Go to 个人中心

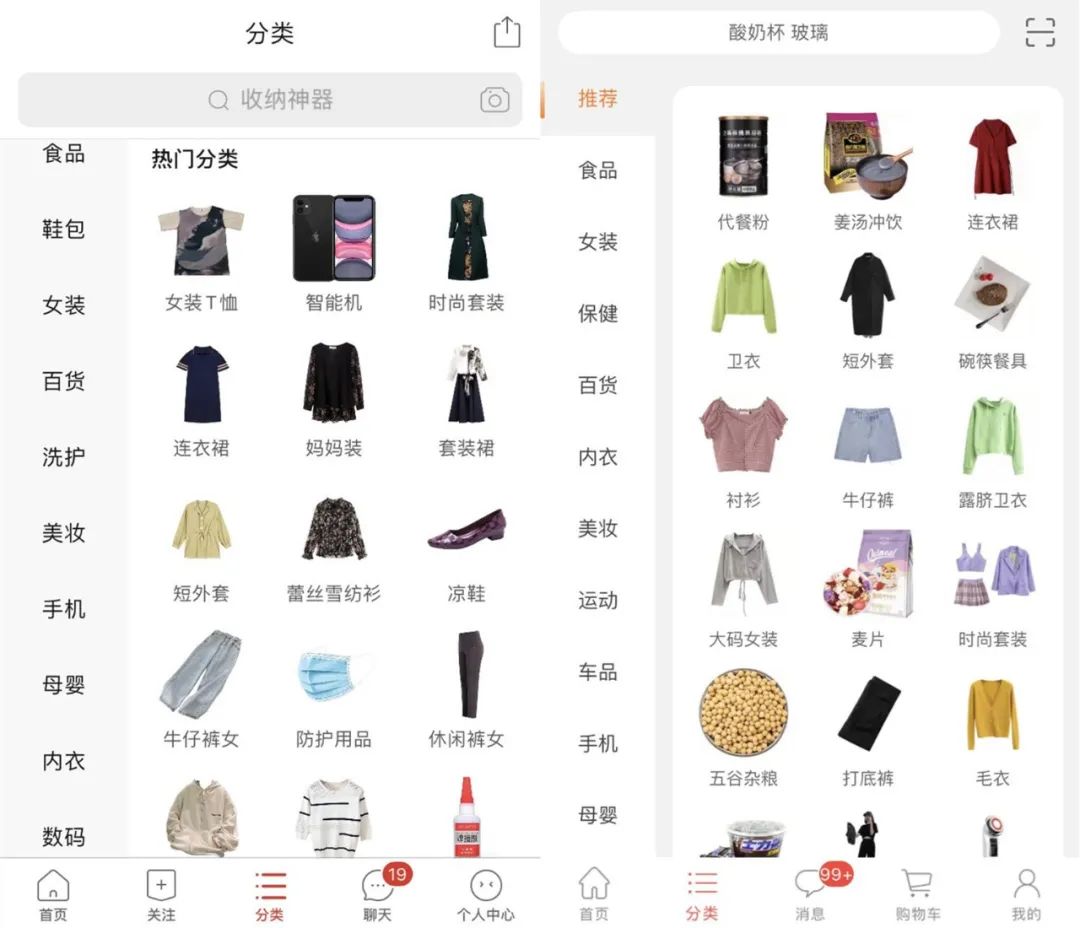pyautogui.click(x=486, y=895)
